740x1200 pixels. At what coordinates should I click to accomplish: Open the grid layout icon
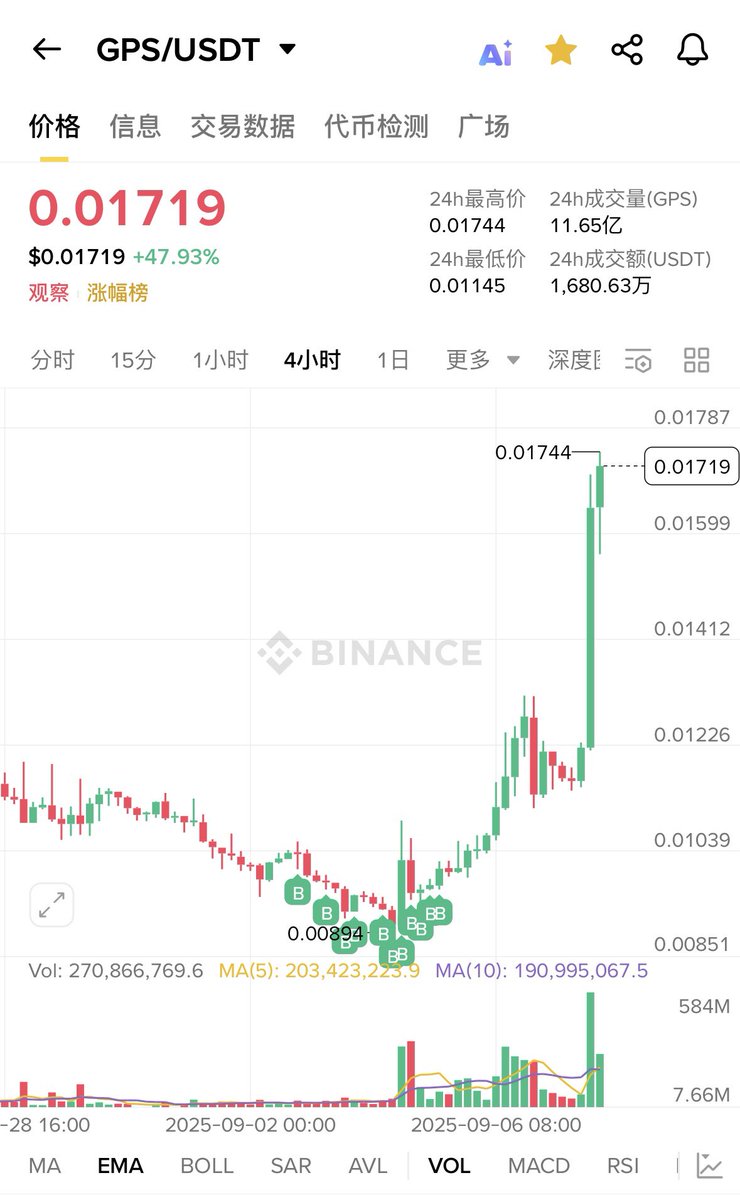click(x=696, y=360)
